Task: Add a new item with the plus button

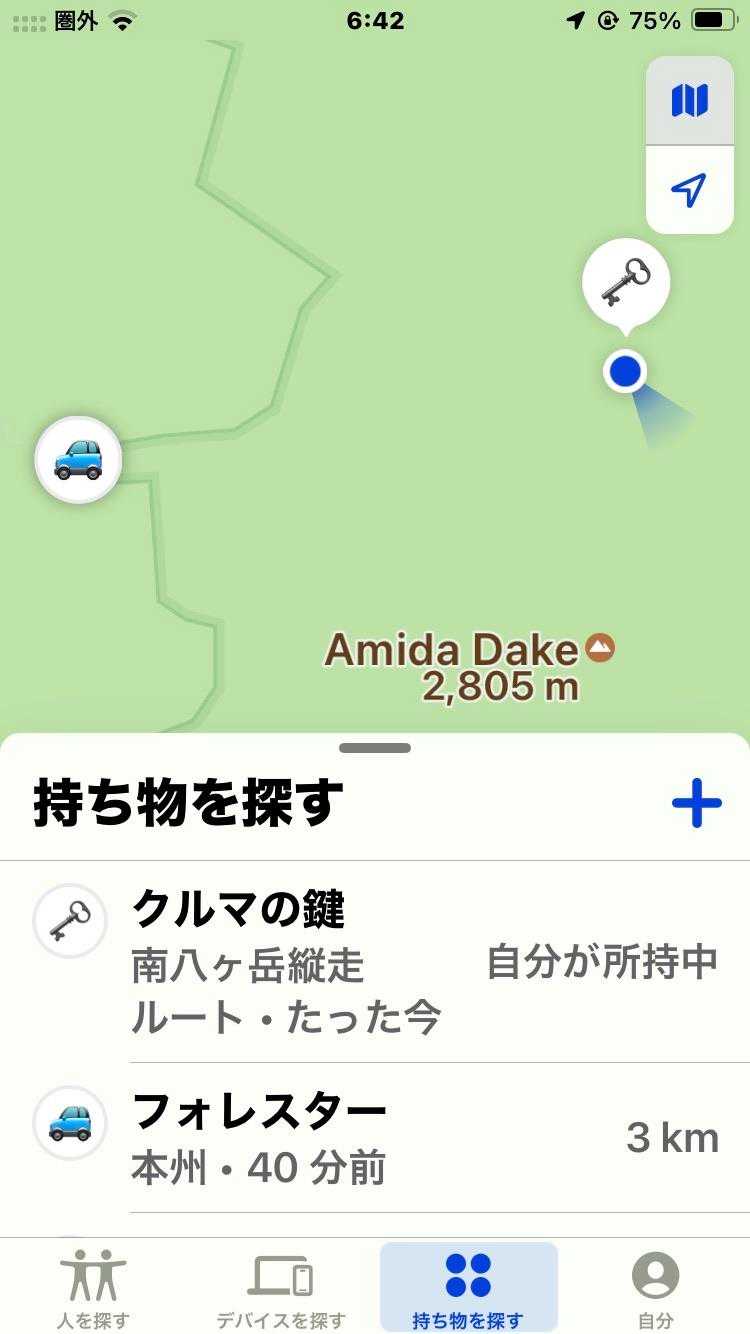Action: coord(697,803)
